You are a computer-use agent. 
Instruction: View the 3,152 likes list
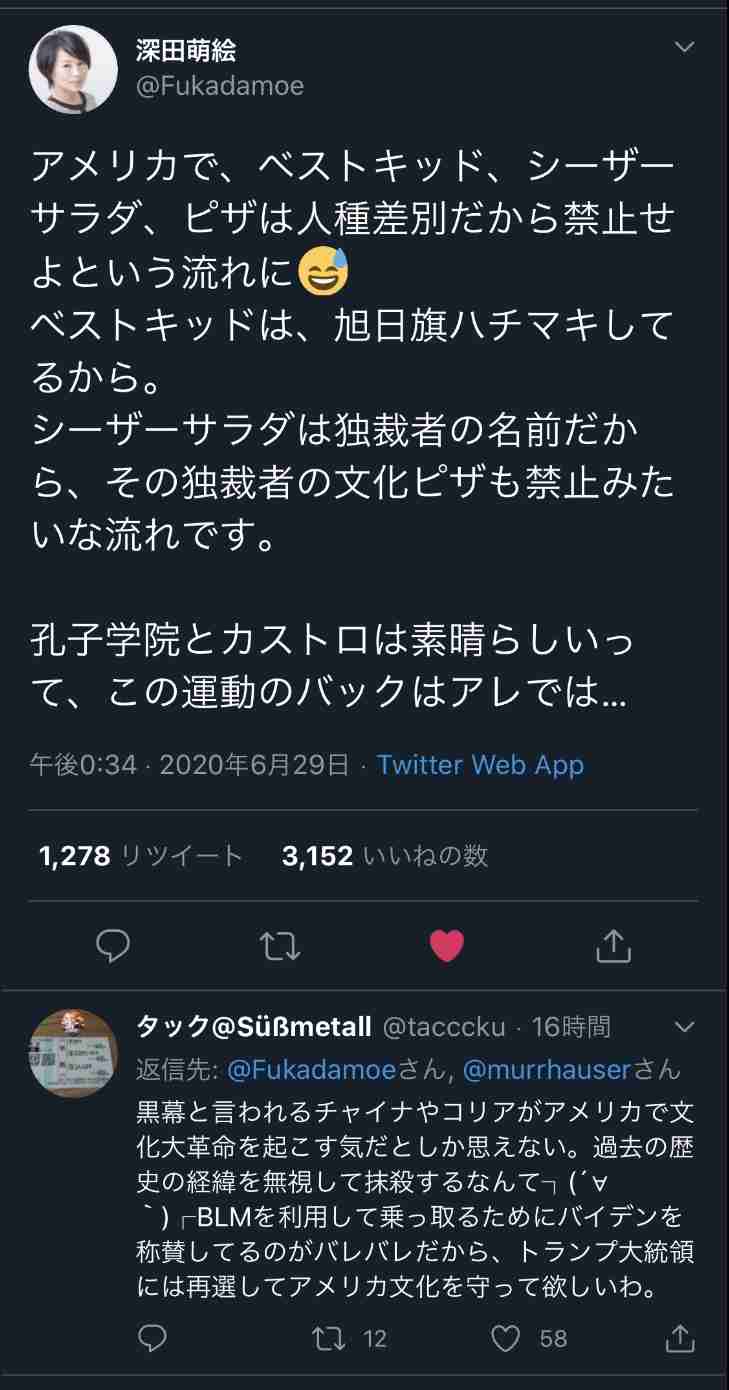pyautogui.click(x=385, y=856)
